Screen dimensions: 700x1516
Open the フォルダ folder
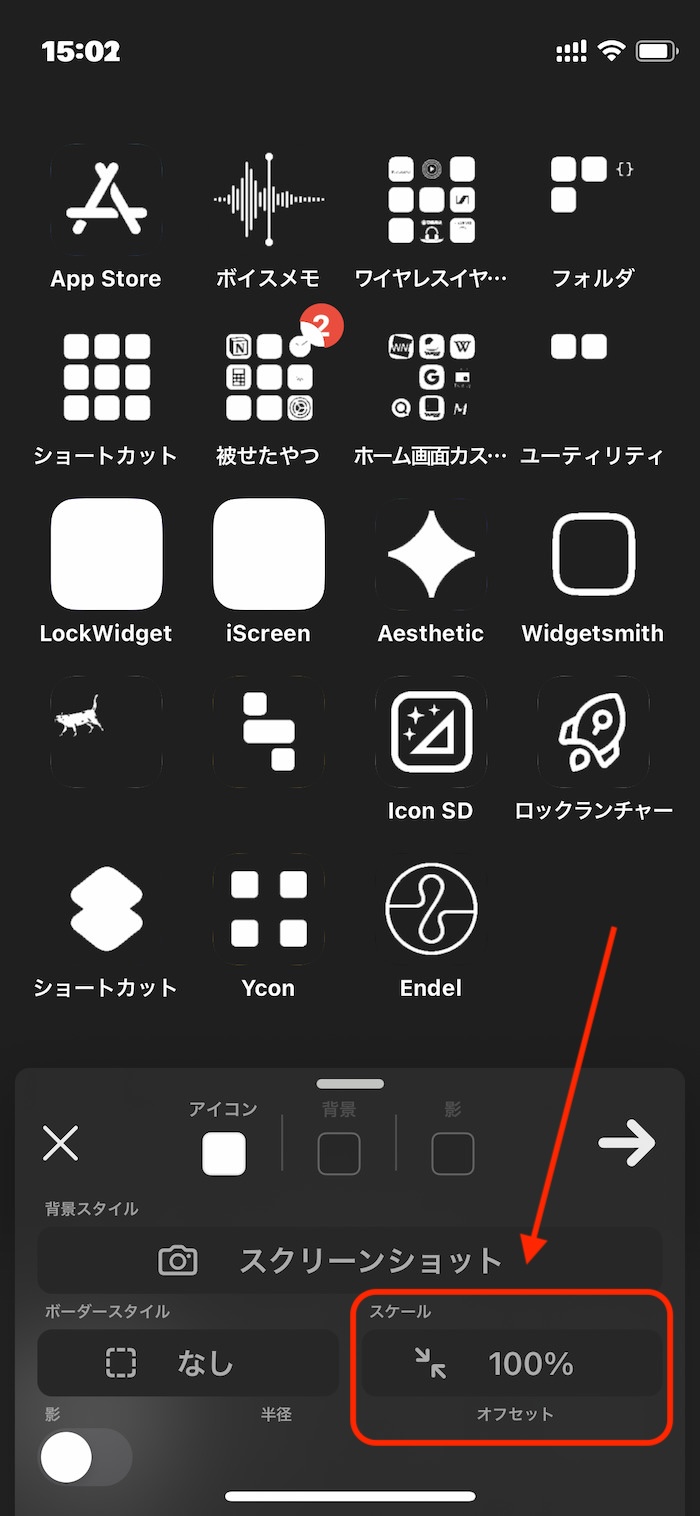coord(593,200)
